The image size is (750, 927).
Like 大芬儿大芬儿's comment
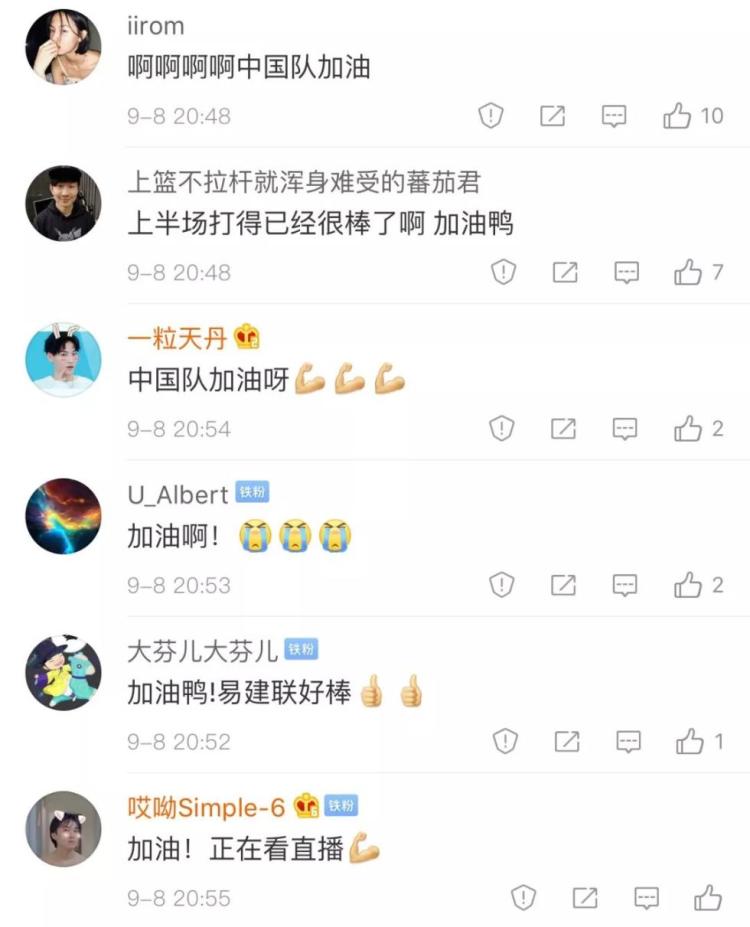(x=690, y=741)
